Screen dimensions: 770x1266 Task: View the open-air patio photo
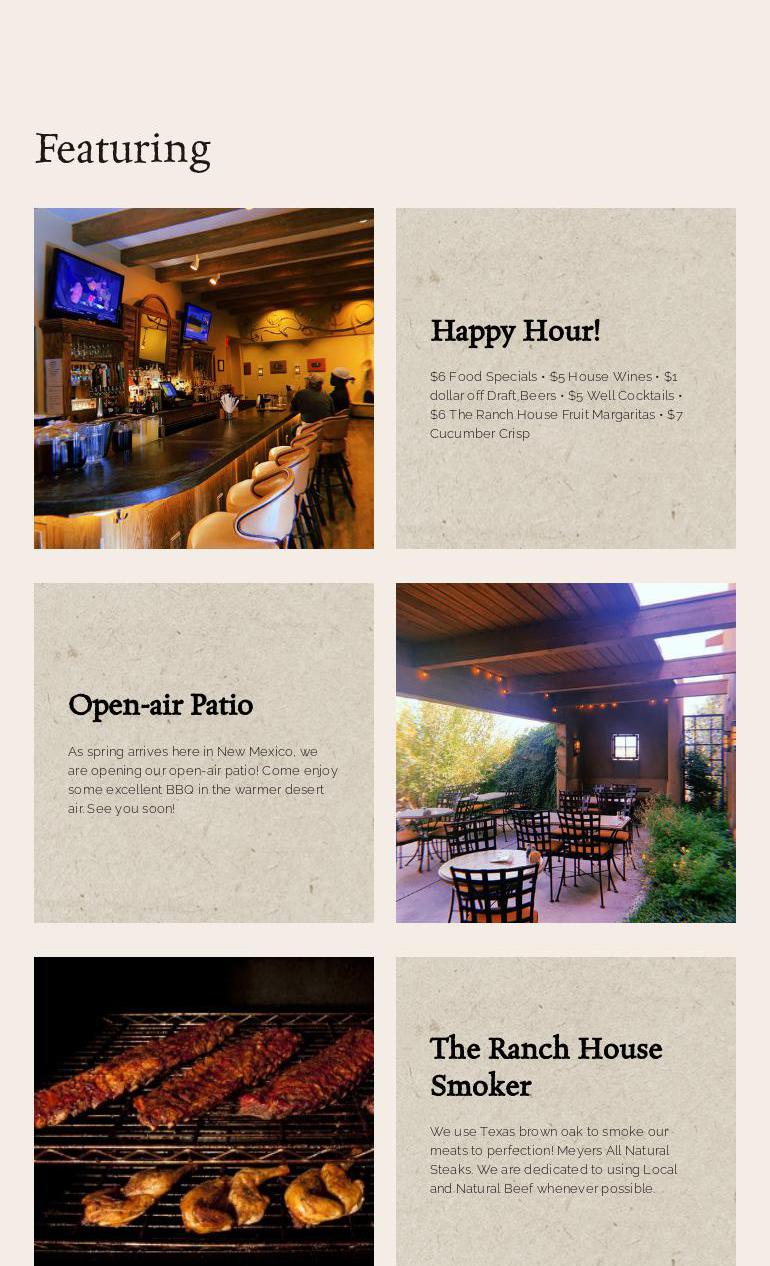click(565, 752)
